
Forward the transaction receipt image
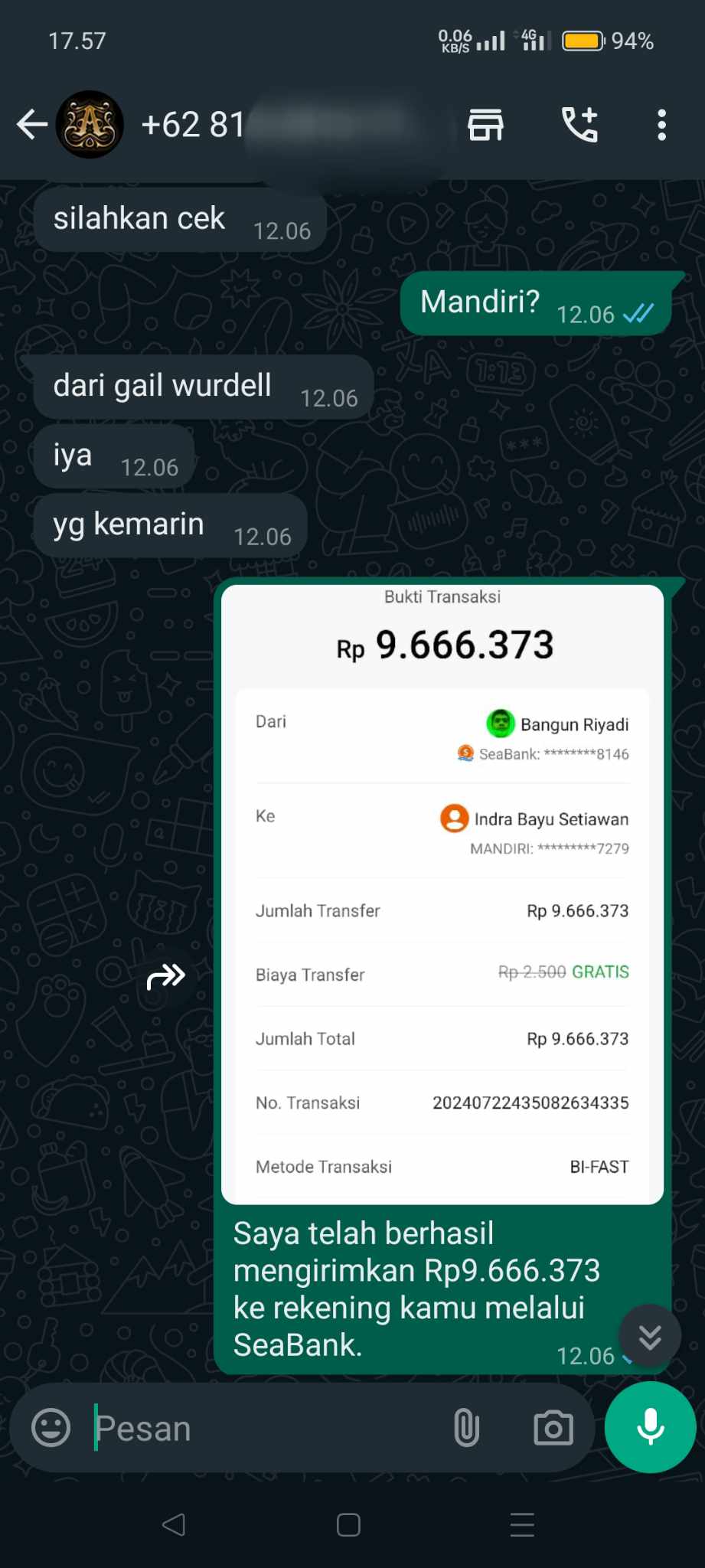(166, 976)
